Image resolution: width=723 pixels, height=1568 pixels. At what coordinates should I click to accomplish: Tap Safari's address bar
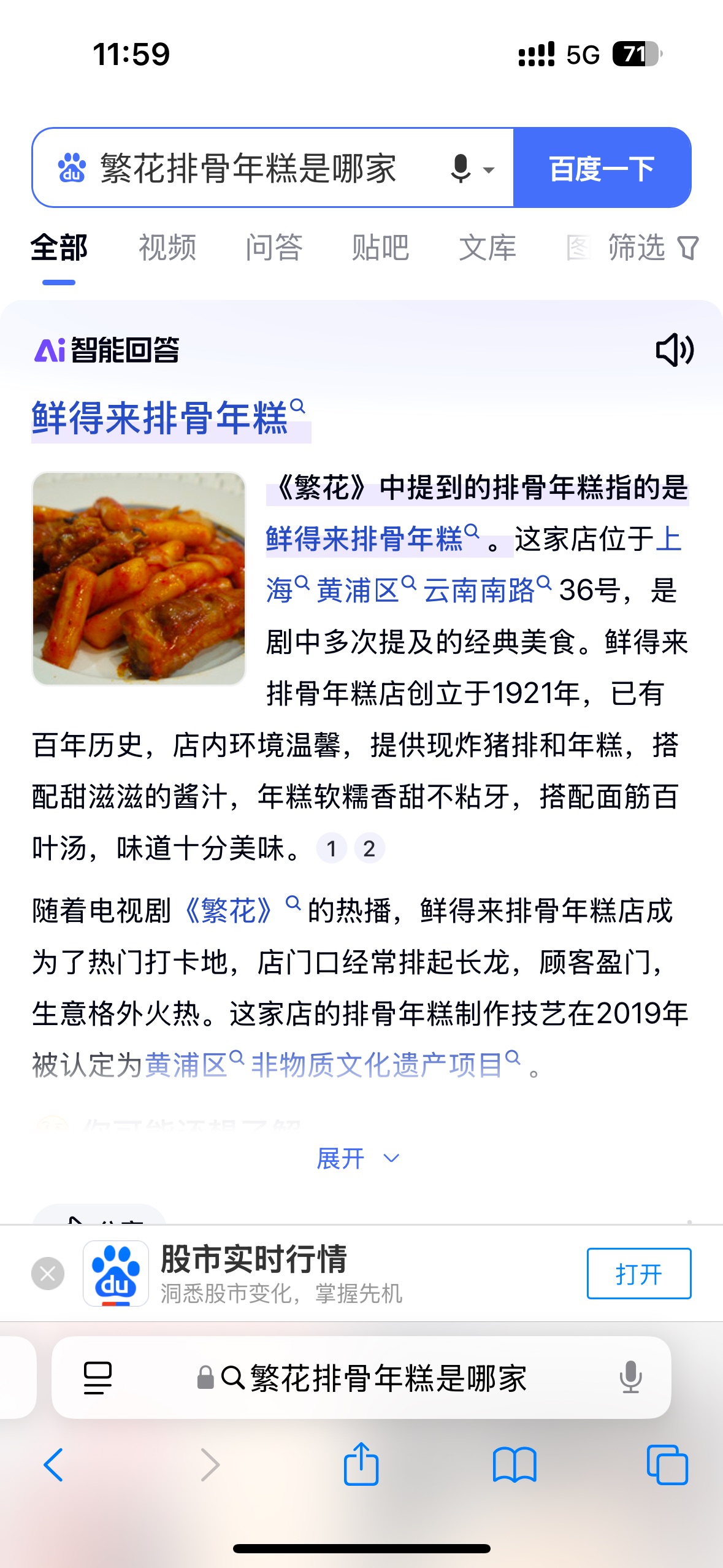click(361, 1378)
